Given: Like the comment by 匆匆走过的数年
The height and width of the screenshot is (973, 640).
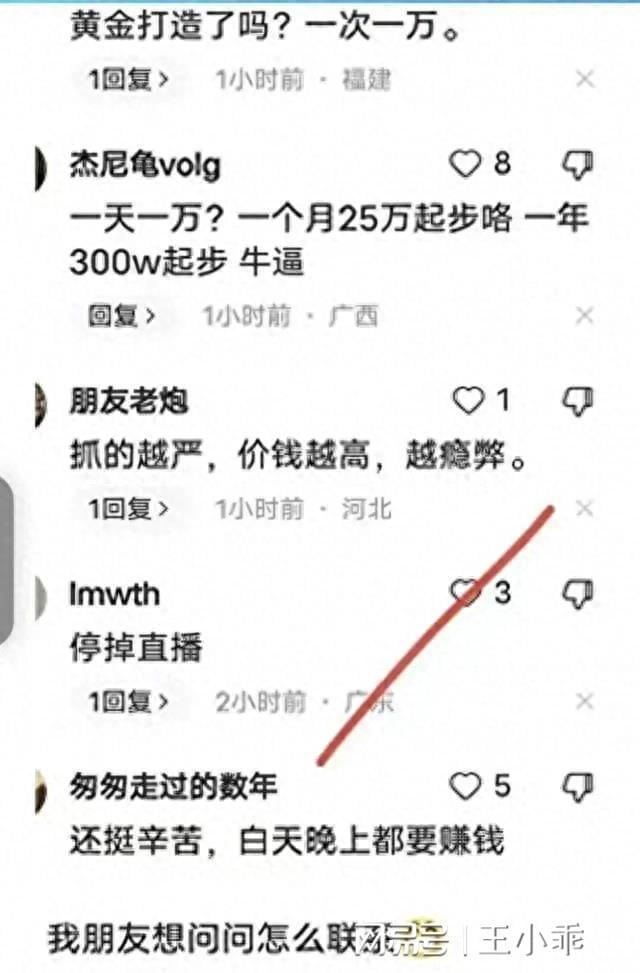Looking at the screenshot, I should pos(466,787).
